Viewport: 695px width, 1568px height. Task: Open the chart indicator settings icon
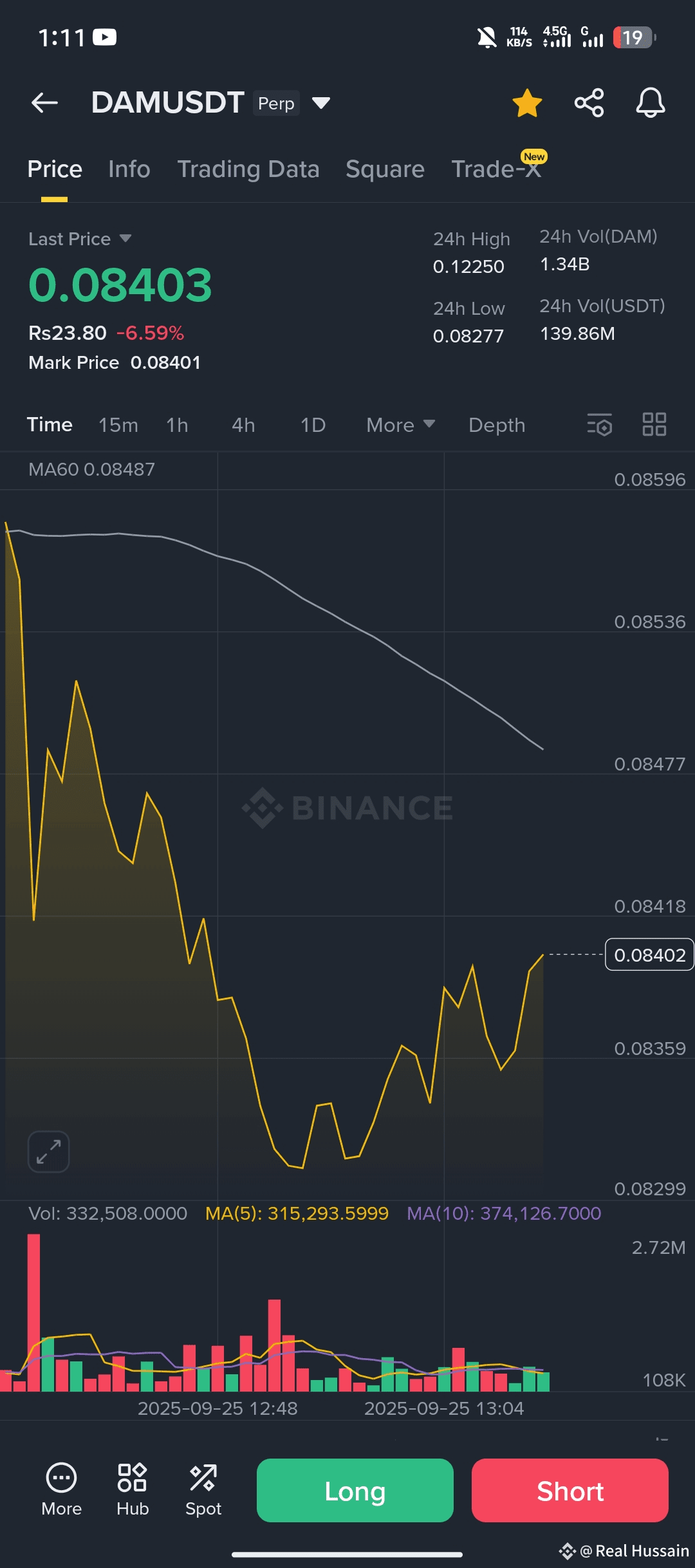[x=600, y=425]
